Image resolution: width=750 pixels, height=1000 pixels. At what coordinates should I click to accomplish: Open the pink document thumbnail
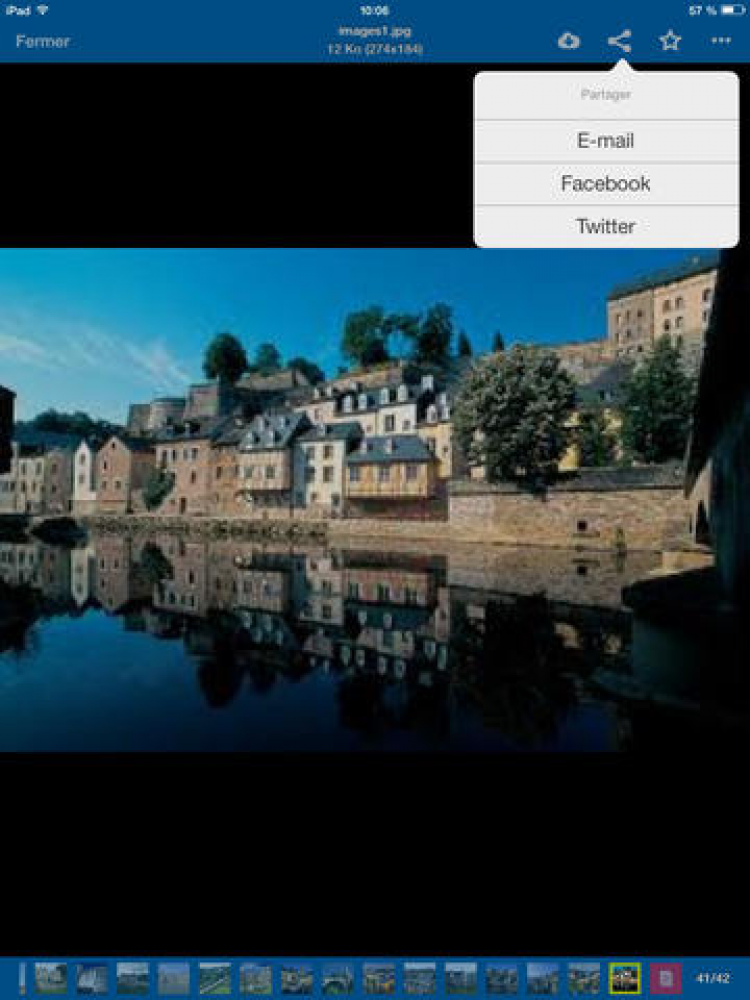(x=666, y=977)
